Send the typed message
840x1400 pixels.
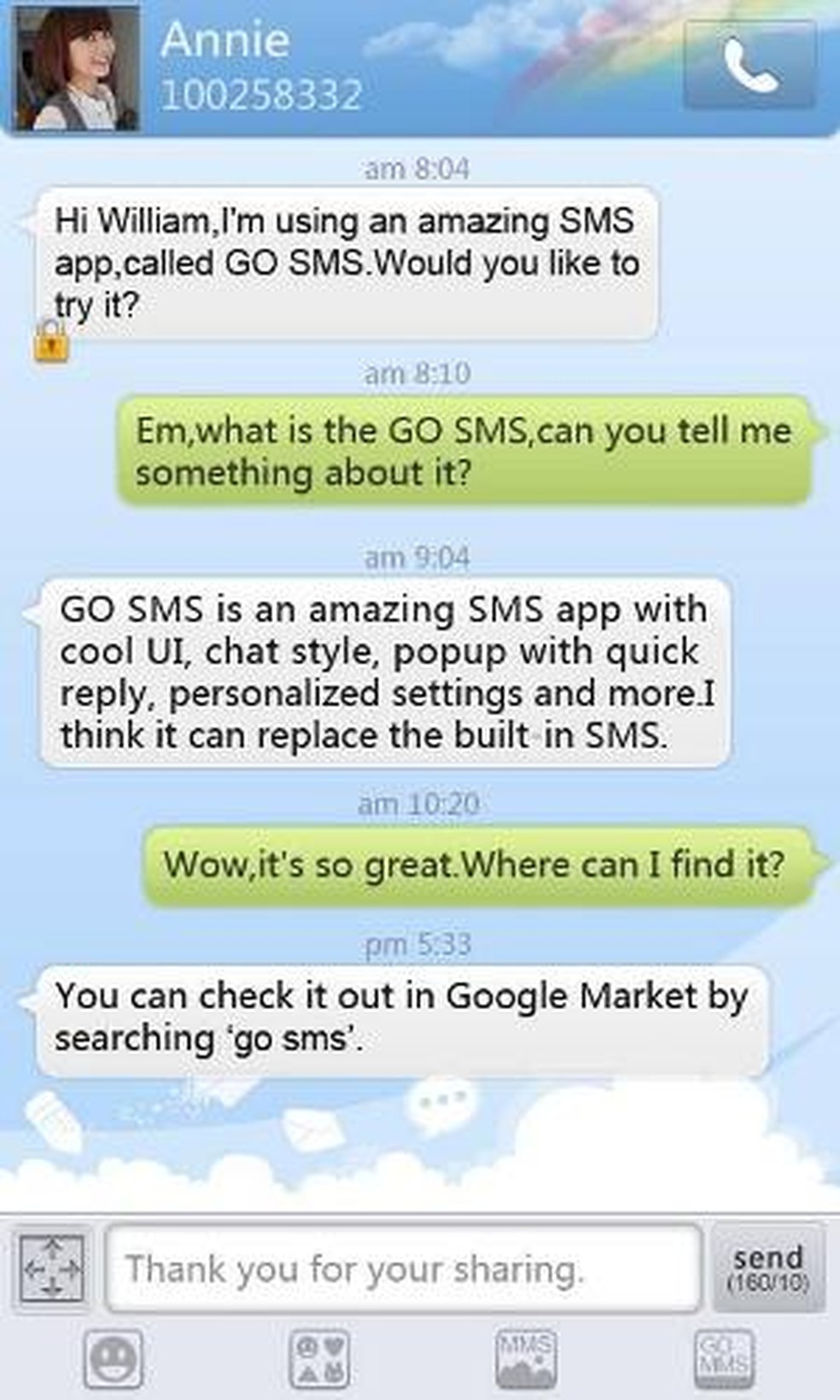point(767,1268)
